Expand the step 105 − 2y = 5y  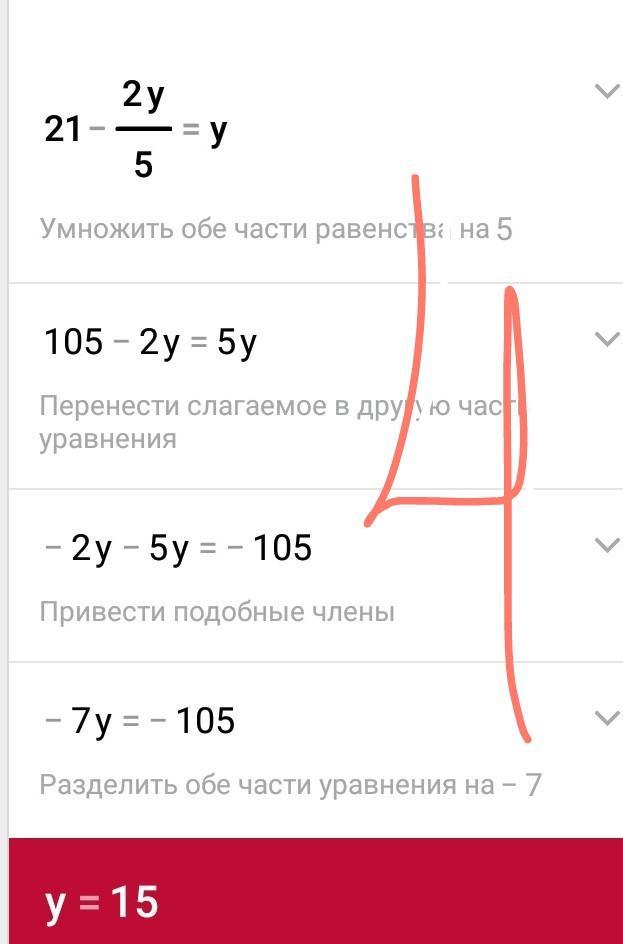606,340
